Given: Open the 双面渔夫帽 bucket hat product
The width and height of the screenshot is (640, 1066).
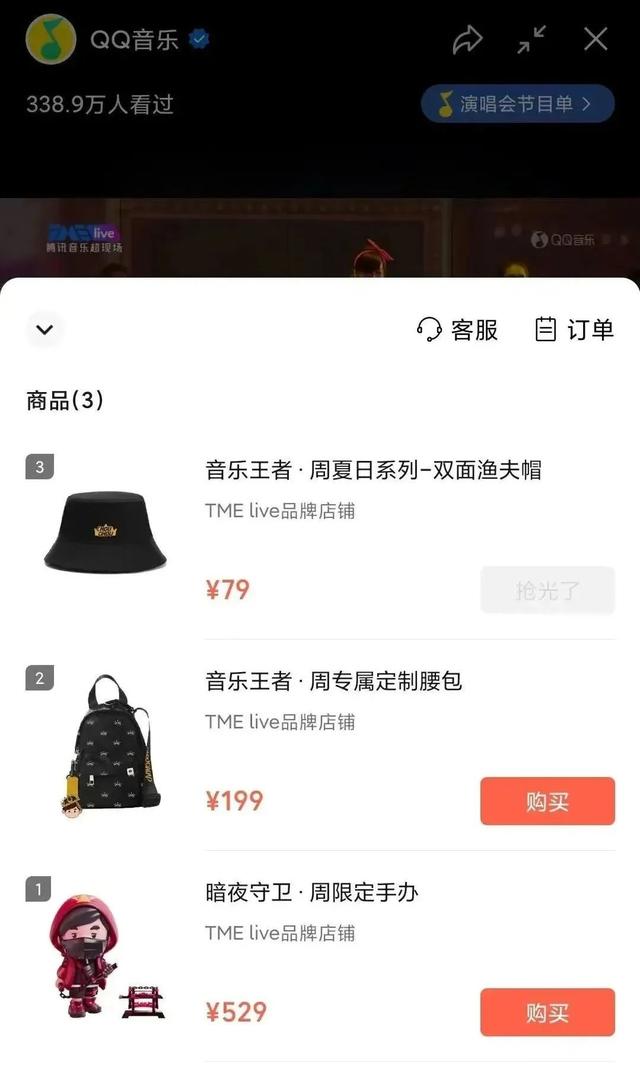Looking at the screenshot, I should 373,470.
